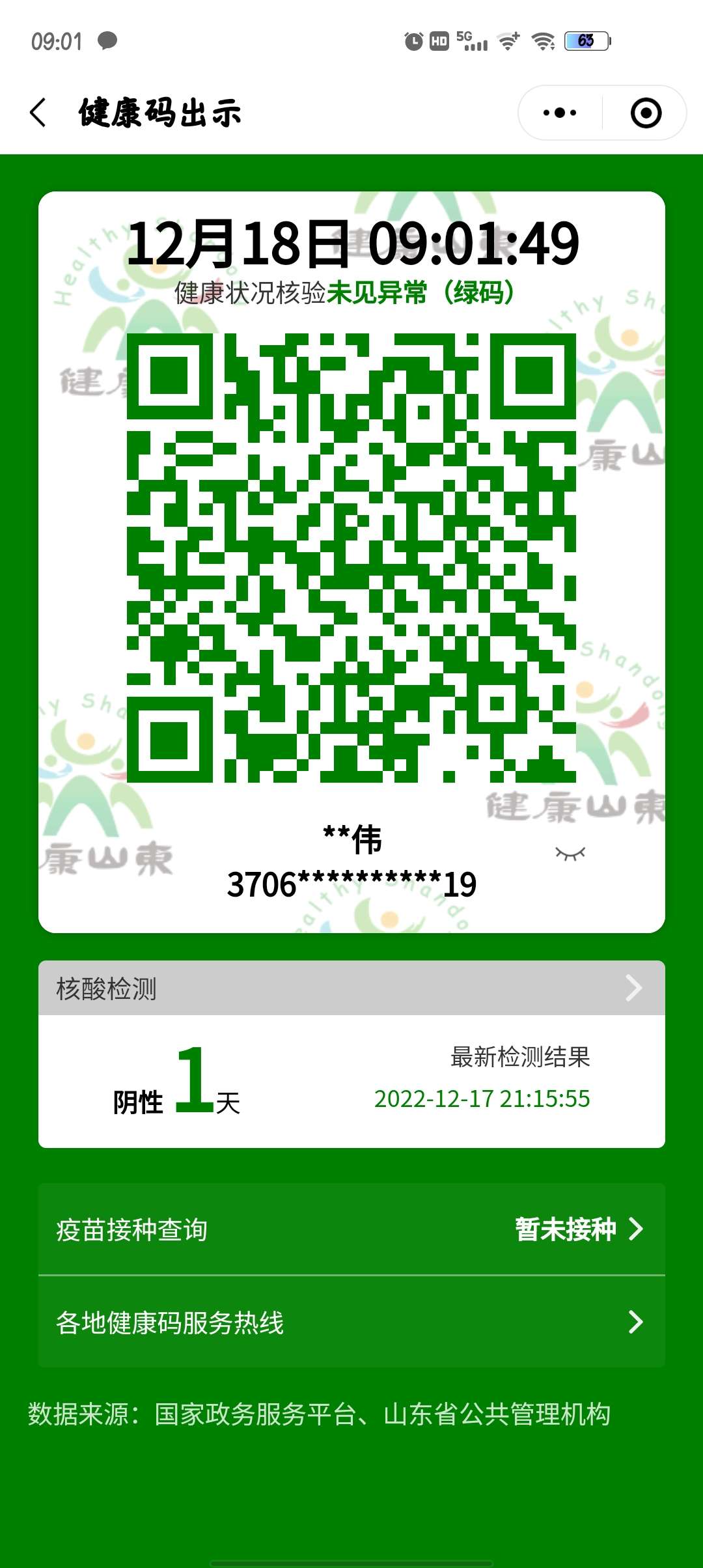Open 核酸检测 details

tap(351, 988)
